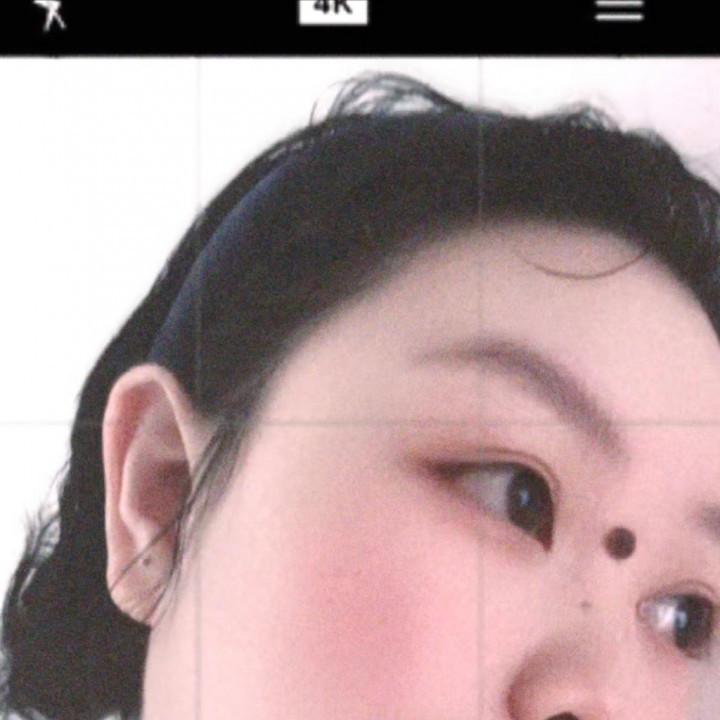Open the hamburger menu
The width and height of the screenshot is (720, 720).
(x=619, y=9)
